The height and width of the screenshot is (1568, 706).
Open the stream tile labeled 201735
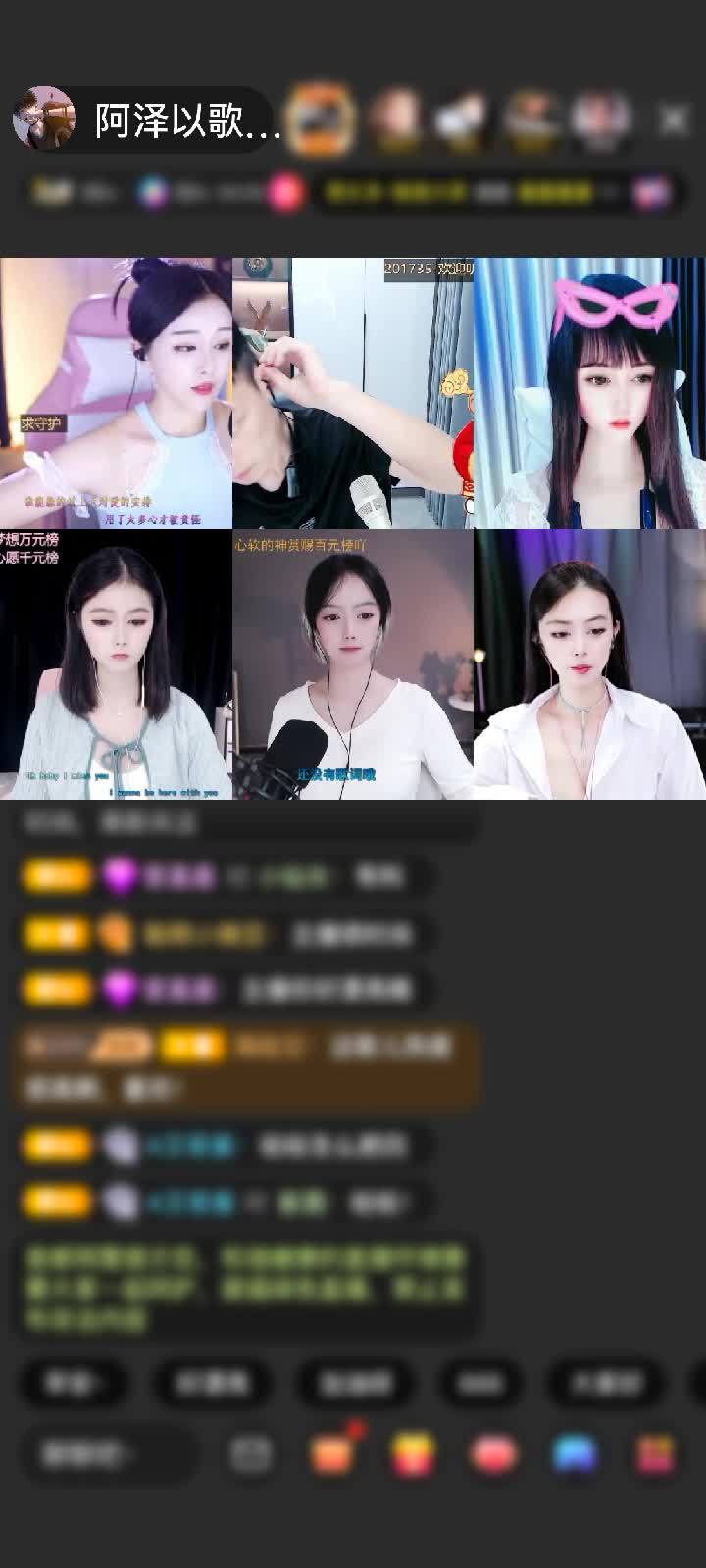353,393
